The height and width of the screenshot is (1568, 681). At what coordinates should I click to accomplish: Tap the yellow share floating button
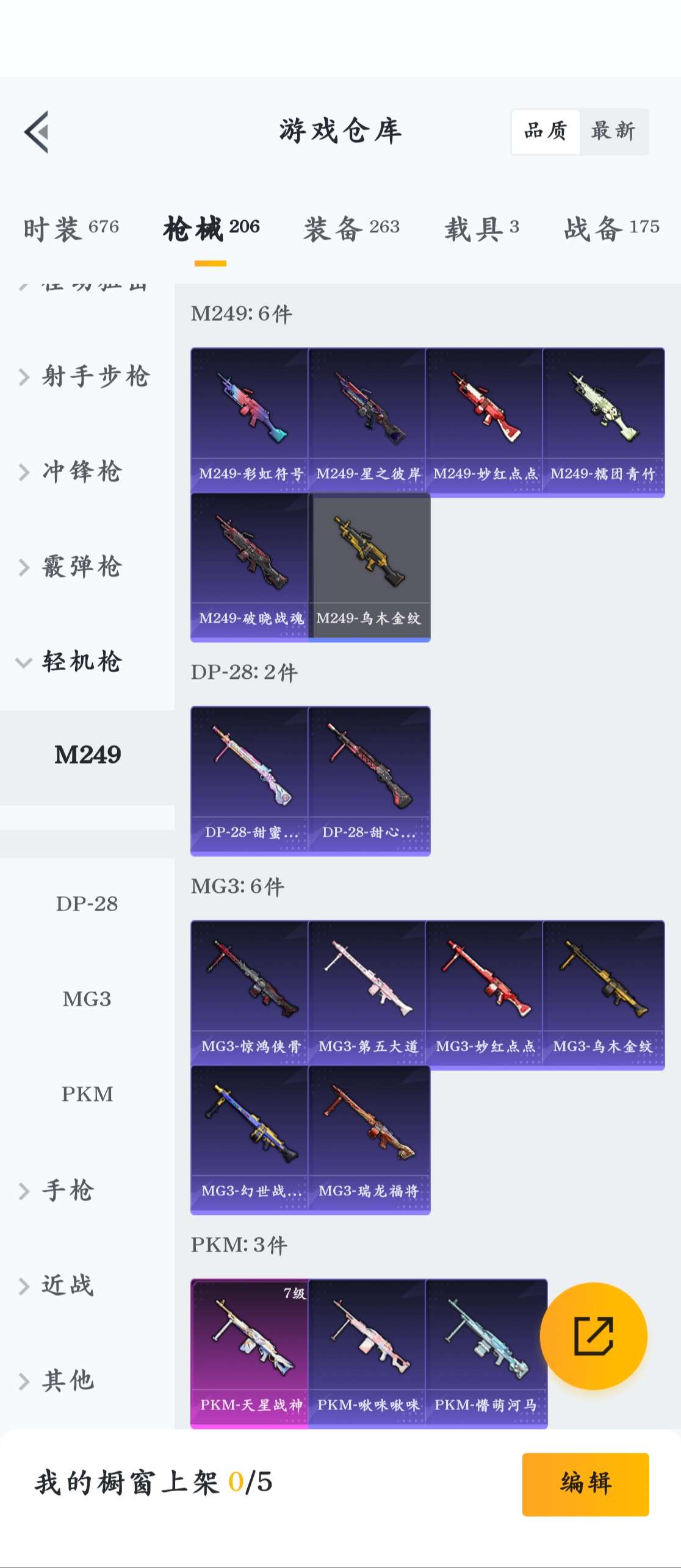[593, 1336]
